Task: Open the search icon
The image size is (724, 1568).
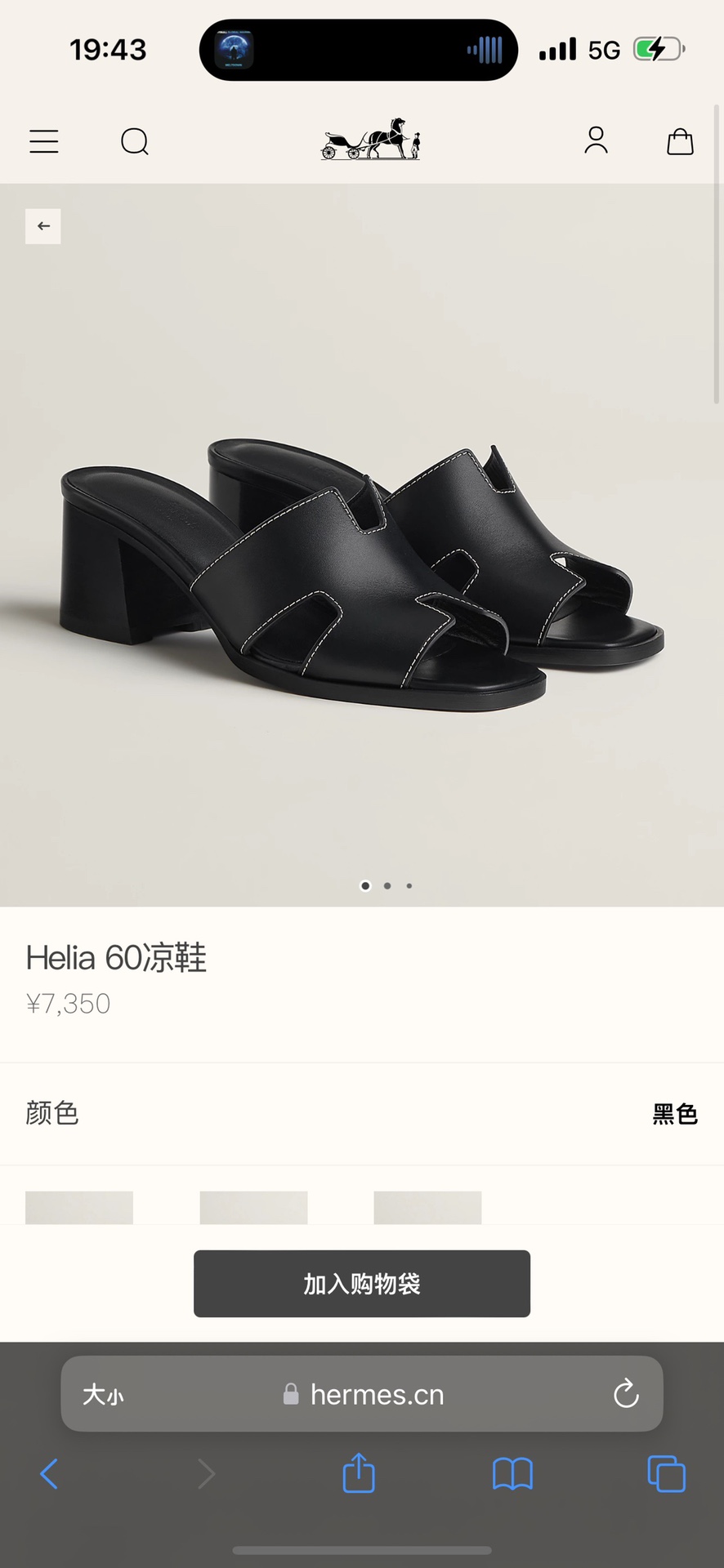Action: [135, 141]
